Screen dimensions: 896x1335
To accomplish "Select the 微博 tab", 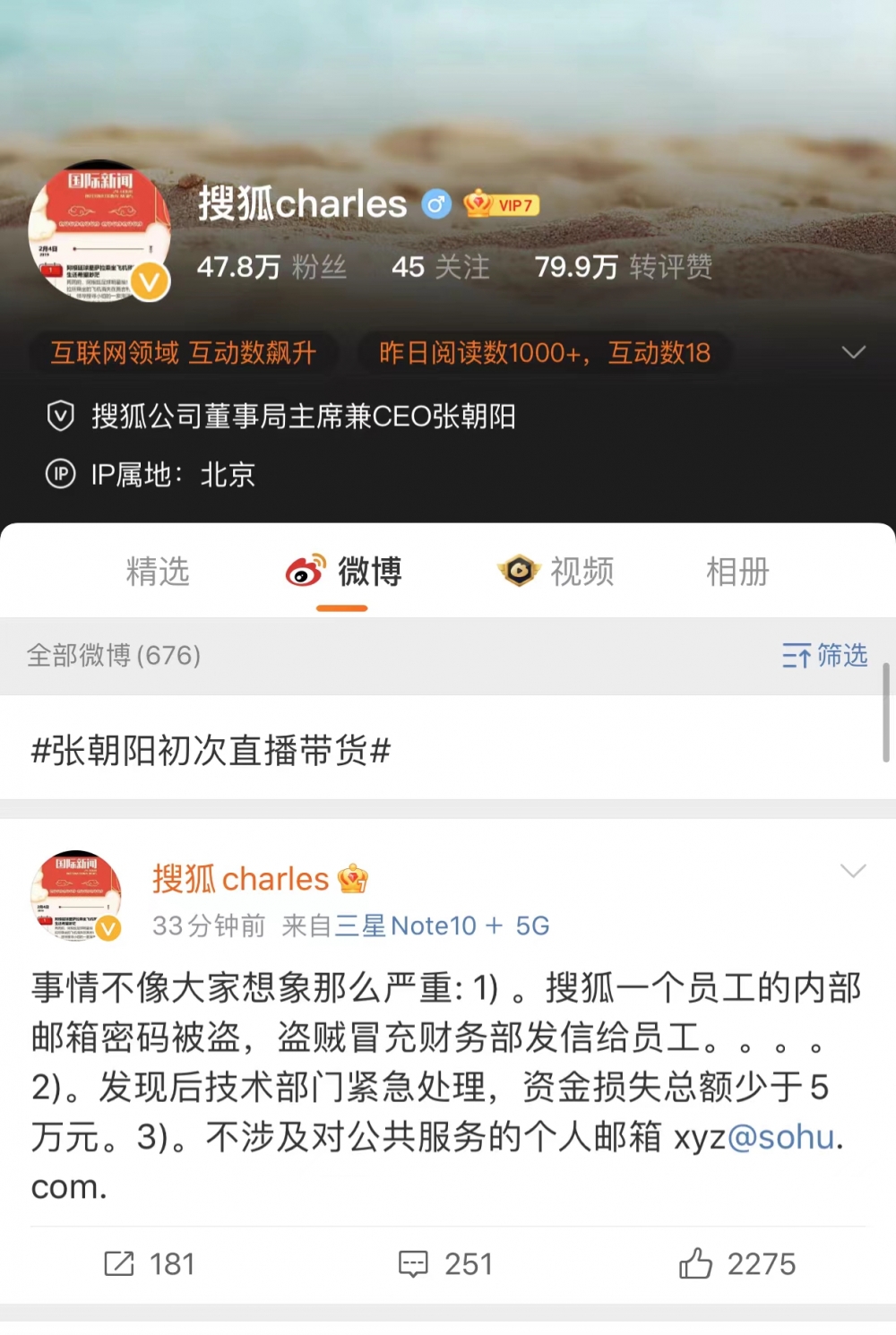I will coord(343,572).
